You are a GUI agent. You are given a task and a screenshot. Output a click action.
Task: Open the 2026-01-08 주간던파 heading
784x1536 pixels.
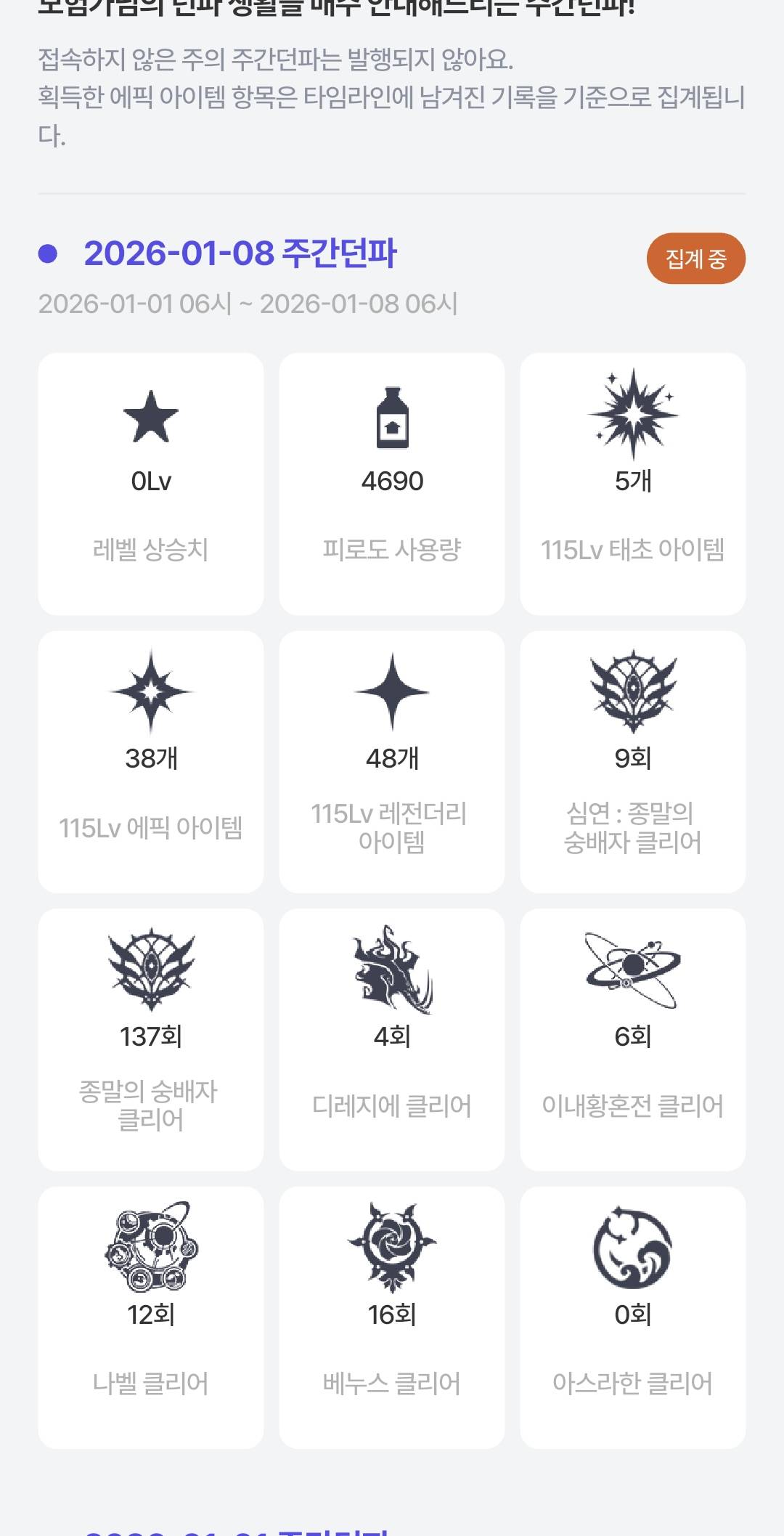[x=240, y=254]
